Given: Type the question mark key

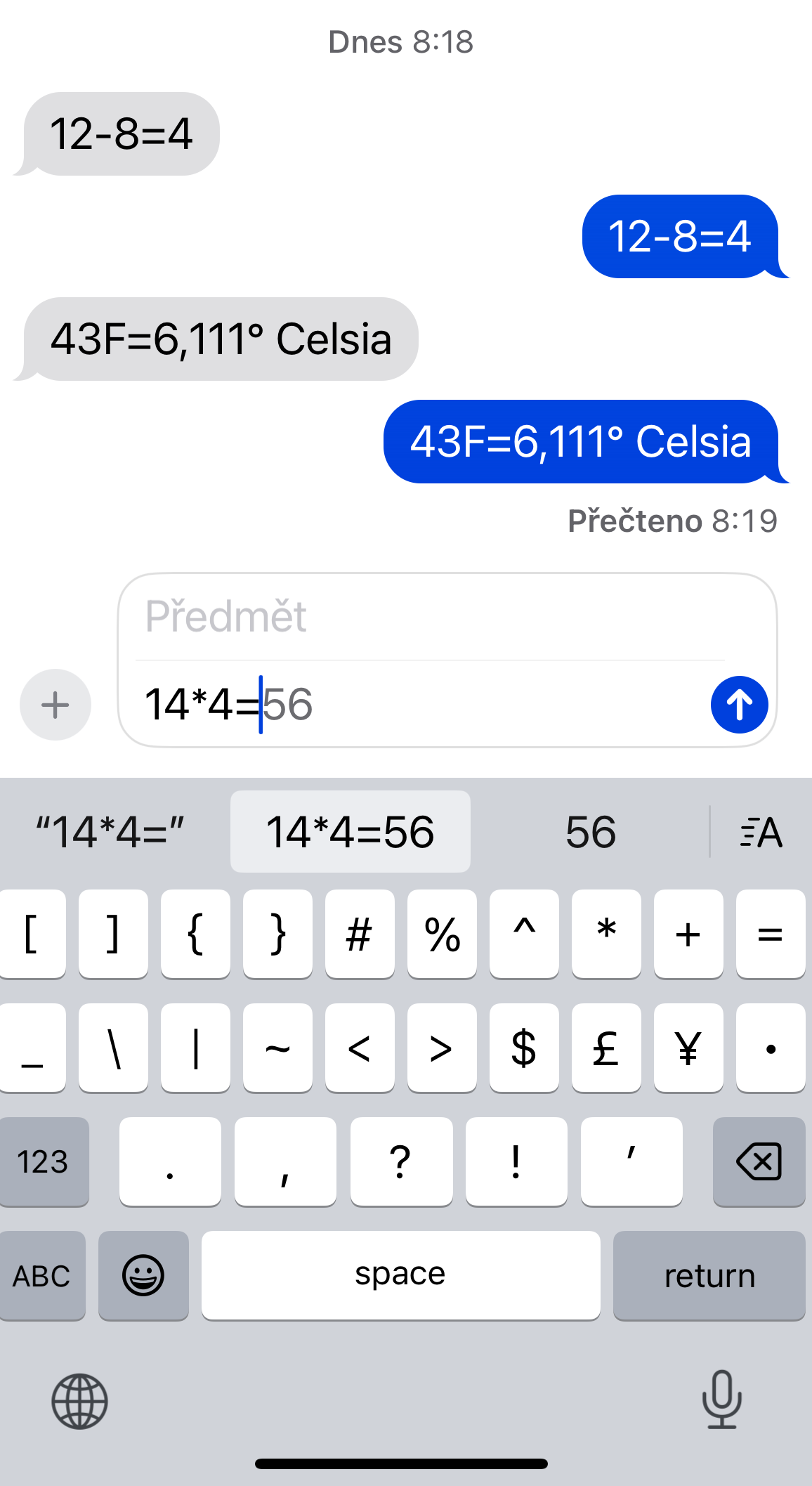Looking at the screenshot, I should point(401,1161).
